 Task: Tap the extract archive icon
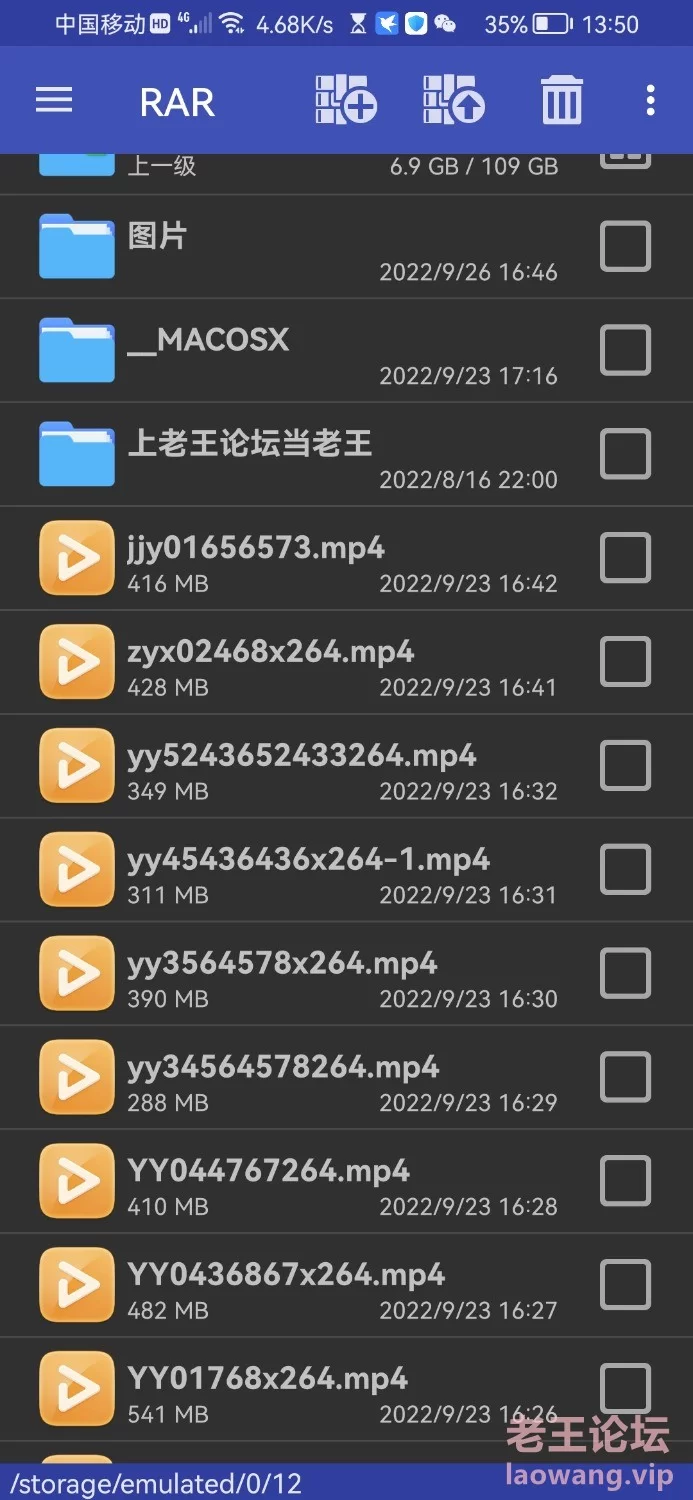[x=453, y=100]
